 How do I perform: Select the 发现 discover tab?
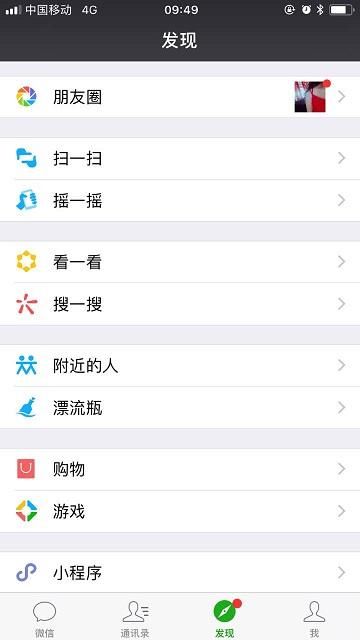(225, 618)
